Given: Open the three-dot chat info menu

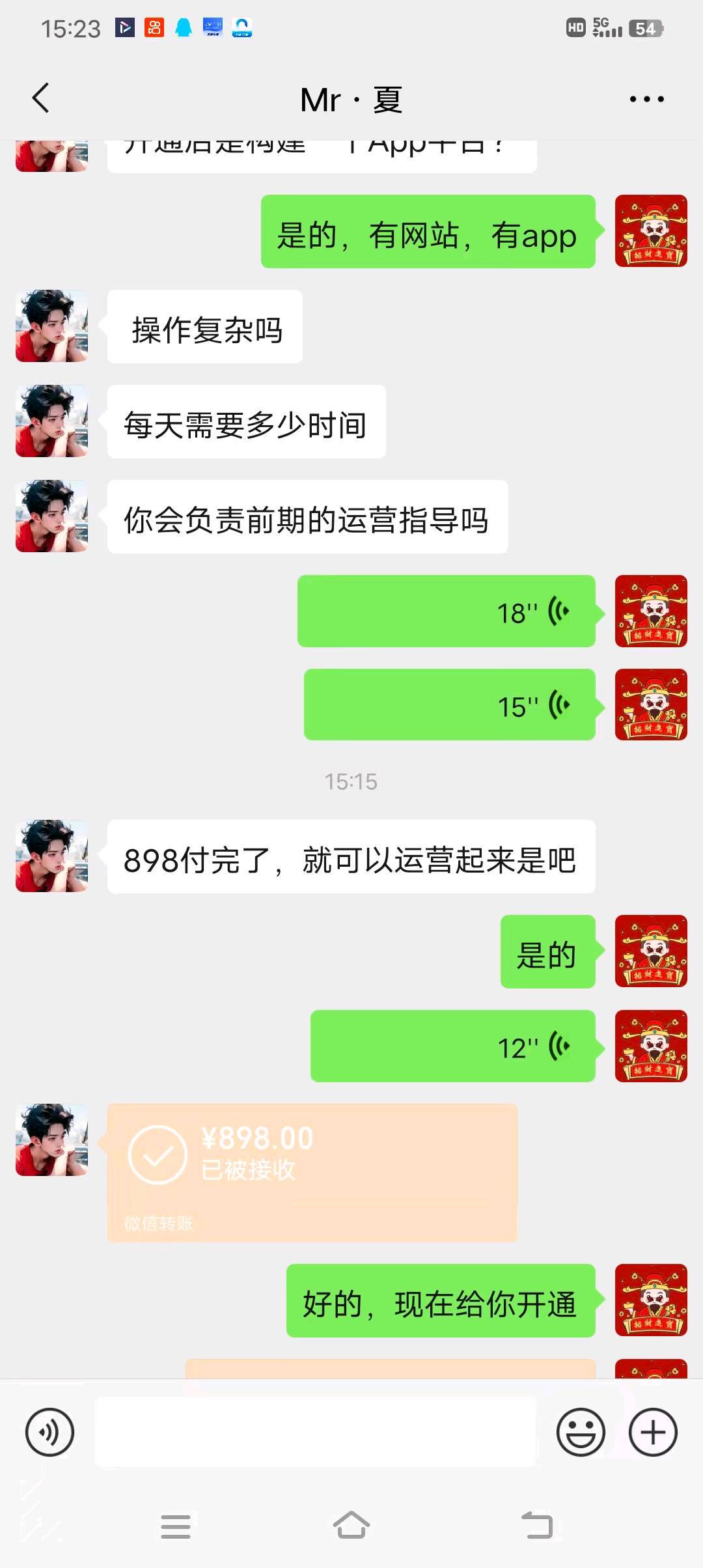Looking at the screenshot, I should 646,99.
